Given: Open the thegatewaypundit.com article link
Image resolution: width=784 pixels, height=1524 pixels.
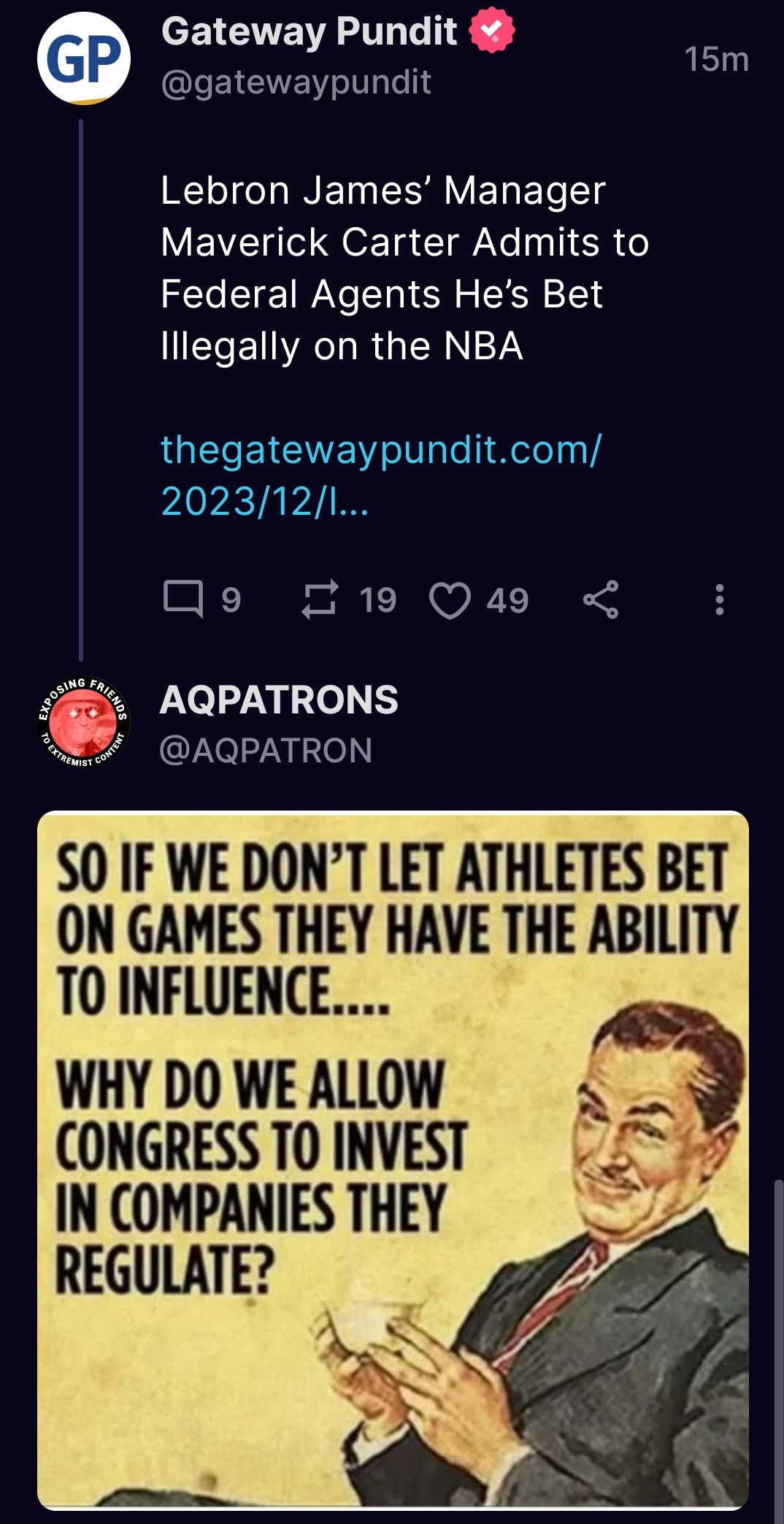Looking at the screenshot, I should coord(380,475).
